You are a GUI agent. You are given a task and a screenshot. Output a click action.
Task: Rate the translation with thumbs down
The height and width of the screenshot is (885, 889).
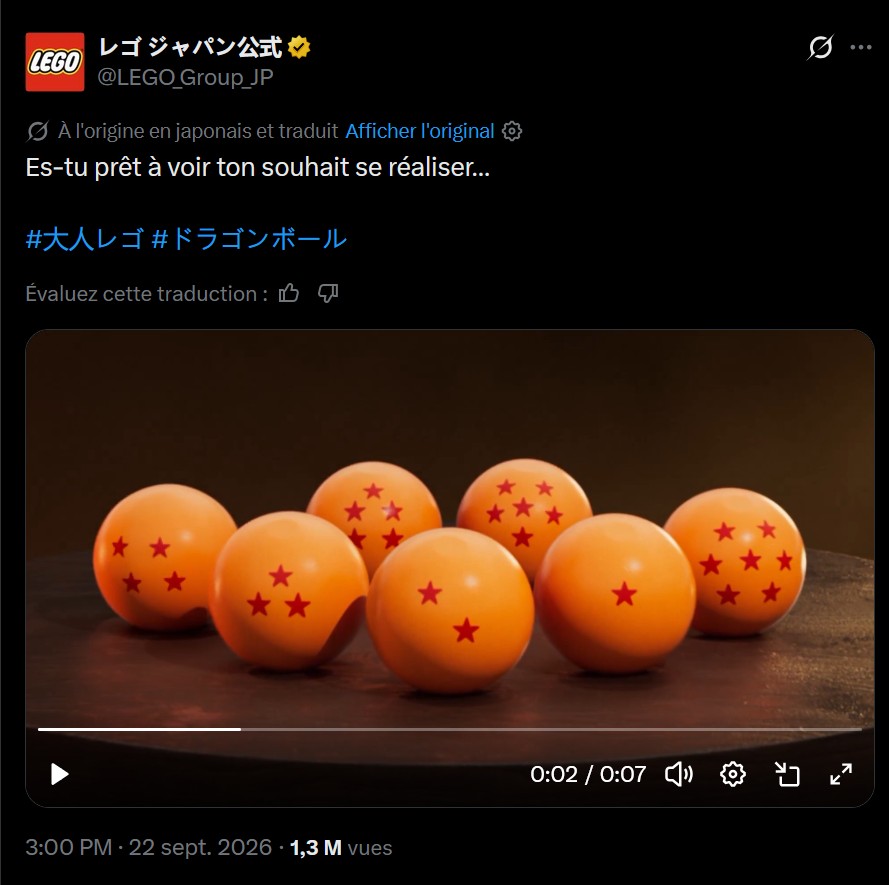click(328, 293)
